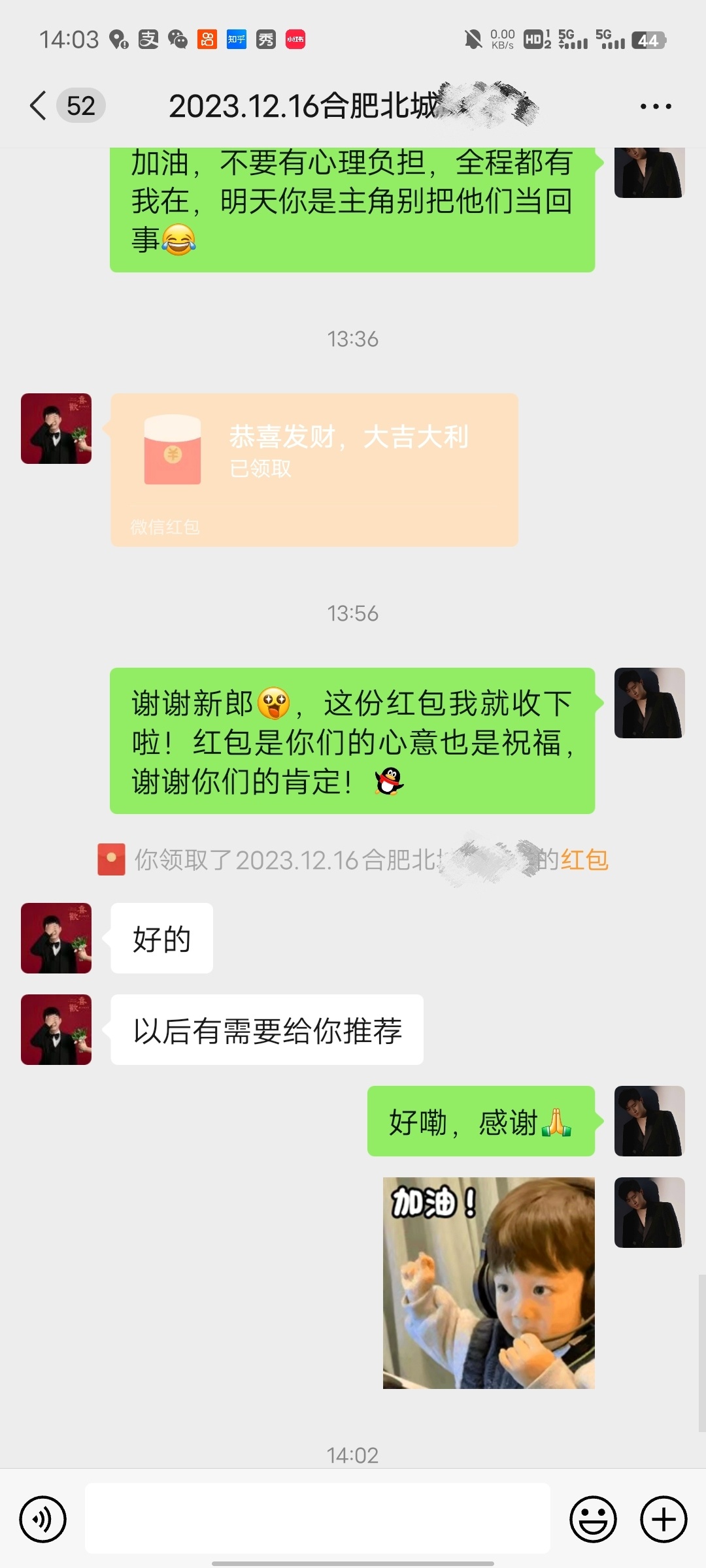This screenshot has width=706, height=1568.
Task: Open the claimed red packet 恭喜发财
Action: [x=314, y=469]
